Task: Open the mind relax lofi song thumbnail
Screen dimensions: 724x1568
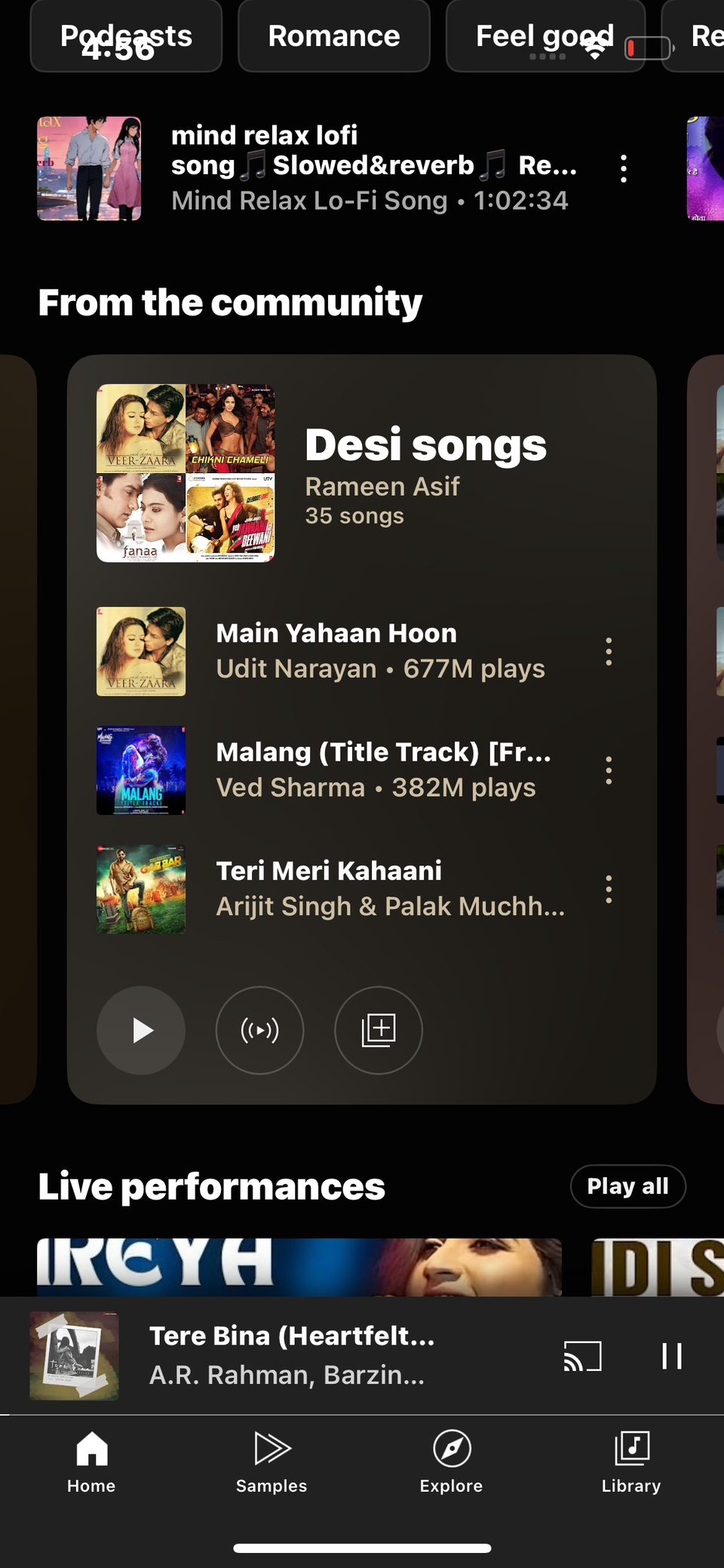Action: coord(88,168)
